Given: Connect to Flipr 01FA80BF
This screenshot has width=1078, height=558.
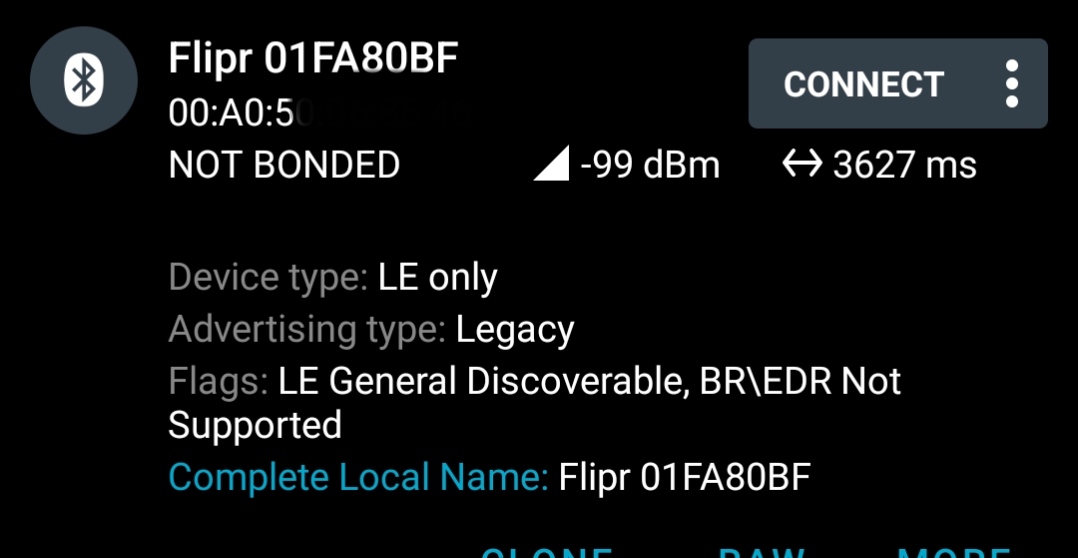Looking at the screenshot, I should click(863, 84).
